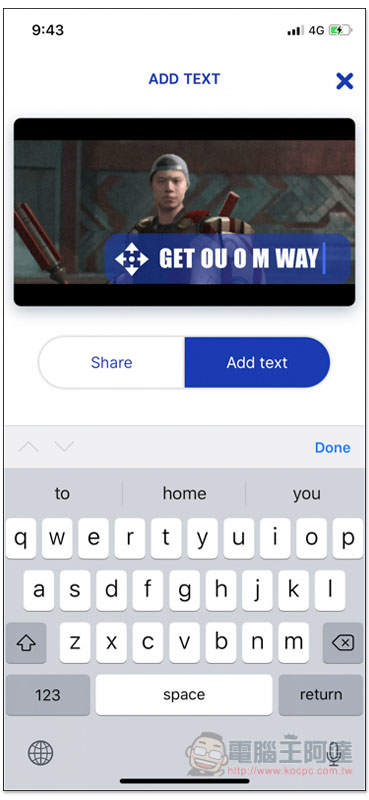
Task: Choose the "to" keyboard suggestion
Action: (x=62, y=493)
